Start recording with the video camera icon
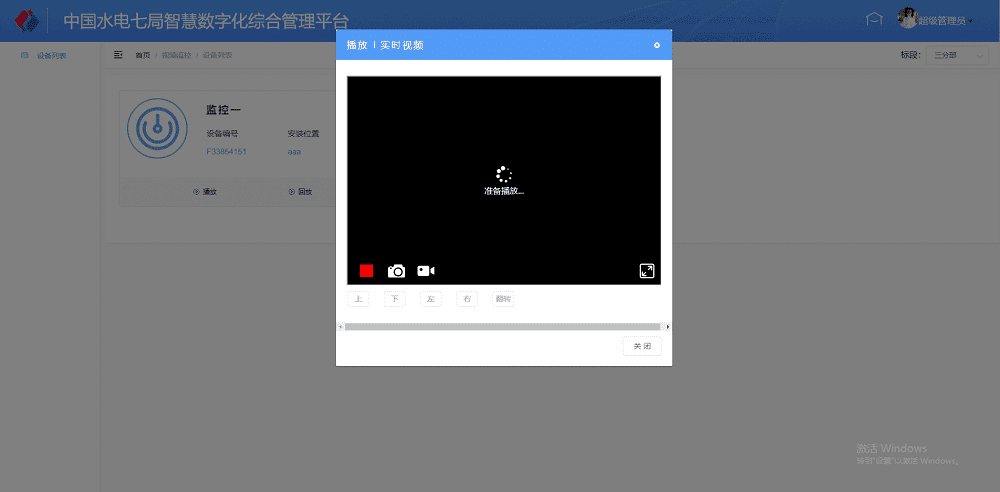1000x492 pixels. pos(426,271)
